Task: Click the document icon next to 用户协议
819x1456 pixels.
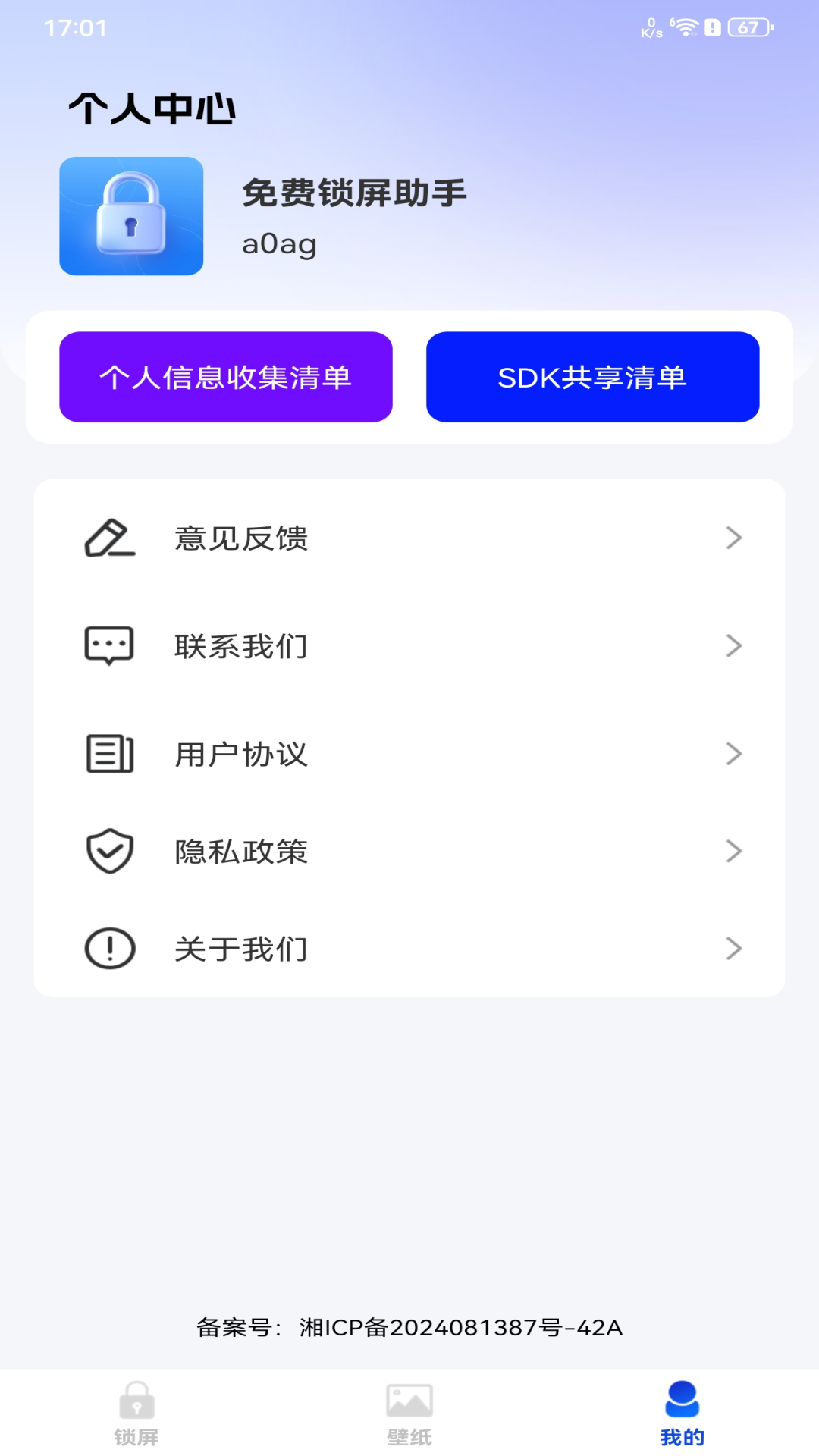Action: pyautogui.click(x=108, y=752)
